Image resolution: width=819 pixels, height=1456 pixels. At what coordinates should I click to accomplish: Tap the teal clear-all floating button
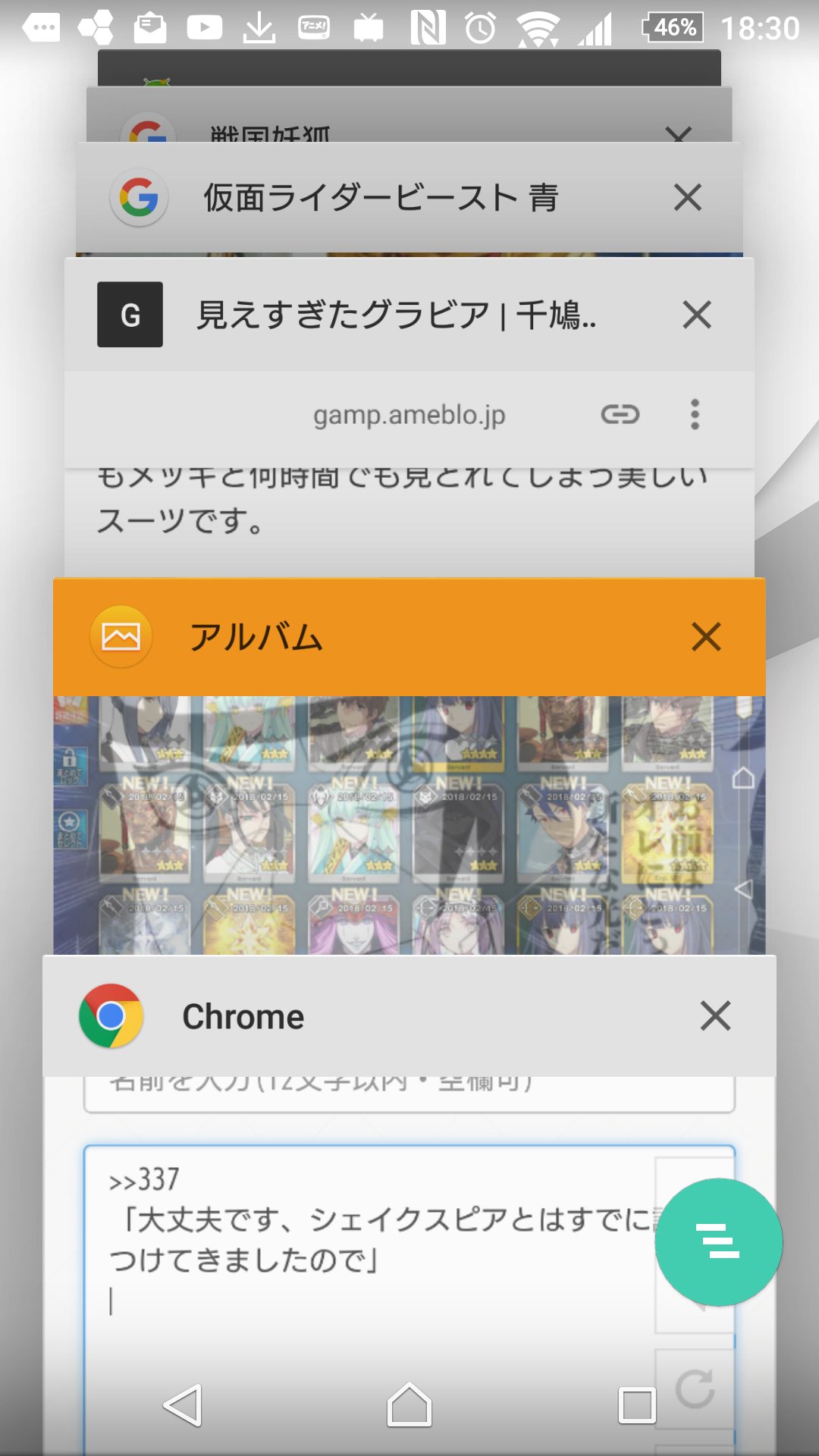[x=718, y=1241]
